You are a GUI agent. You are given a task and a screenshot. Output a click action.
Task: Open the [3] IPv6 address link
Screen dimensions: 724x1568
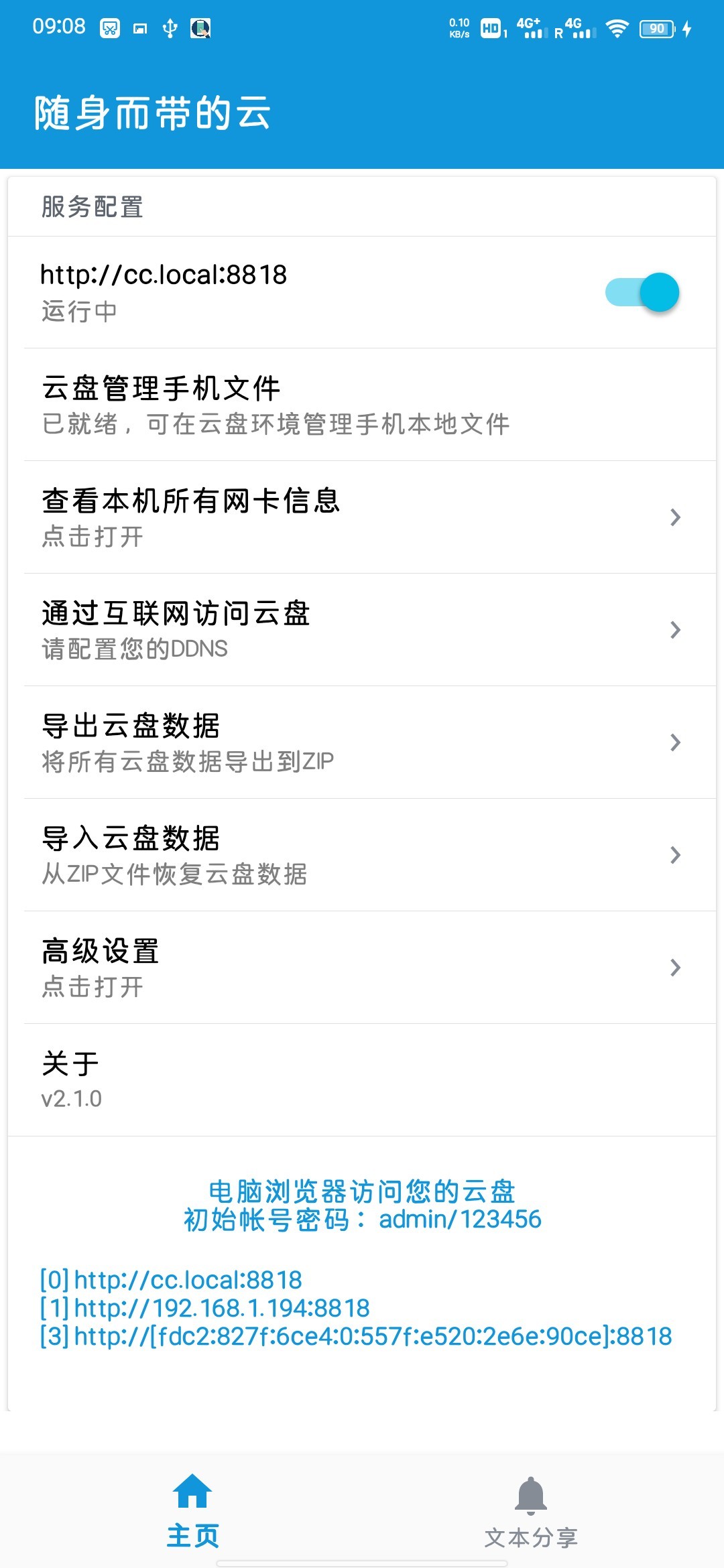point(355,1336)
